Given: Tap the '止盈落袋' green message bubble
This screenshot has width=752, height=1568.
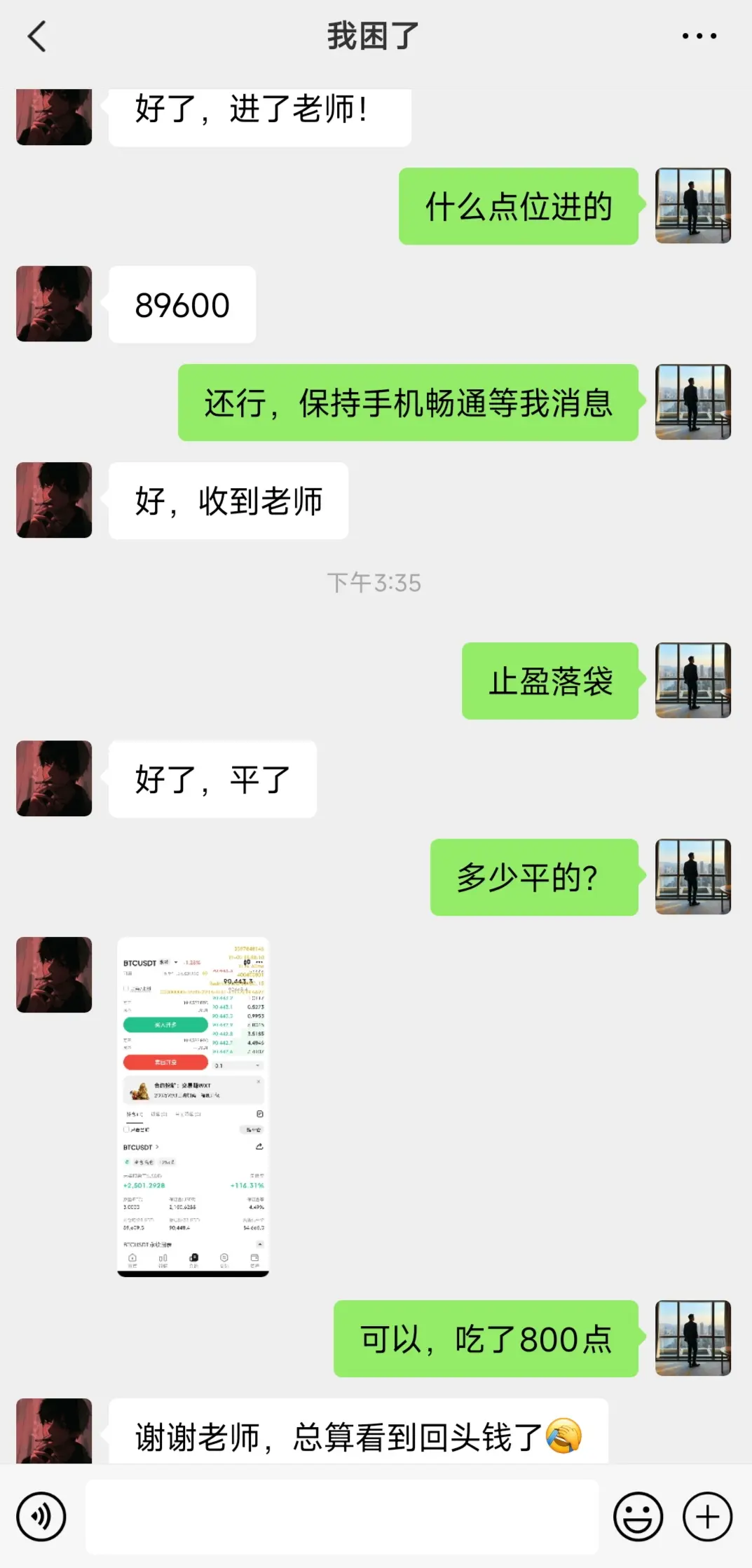Looking at the screenshot, I should pyautogui.click(x=549, y=682).
